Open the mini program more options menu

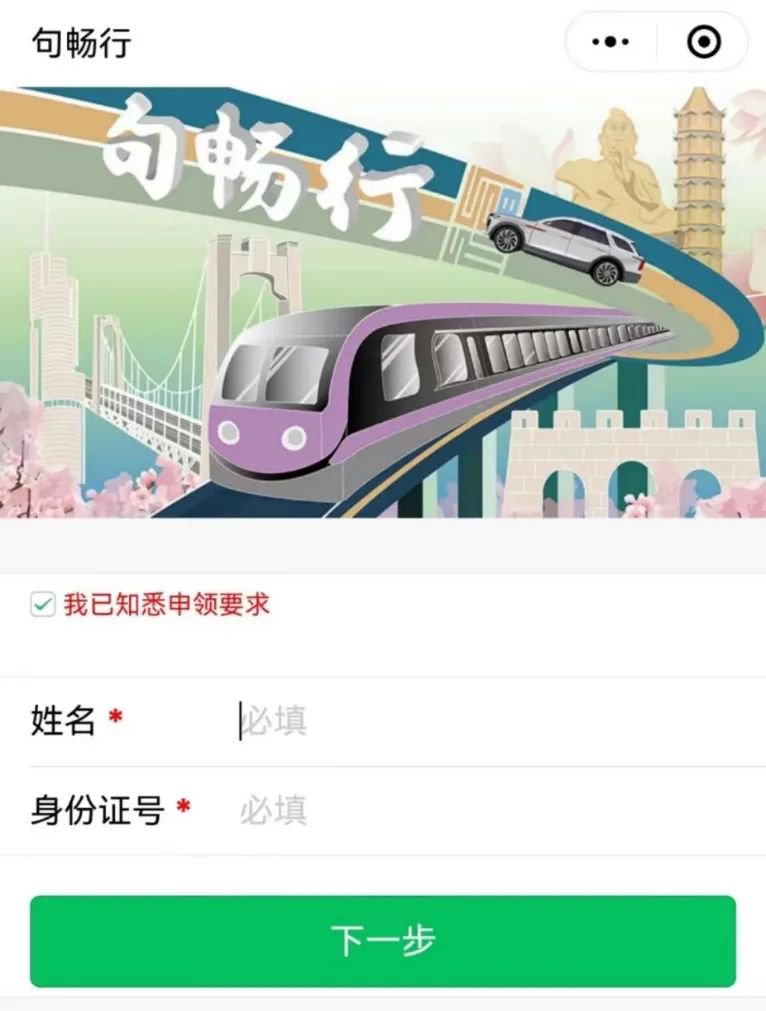pos(611,42)
